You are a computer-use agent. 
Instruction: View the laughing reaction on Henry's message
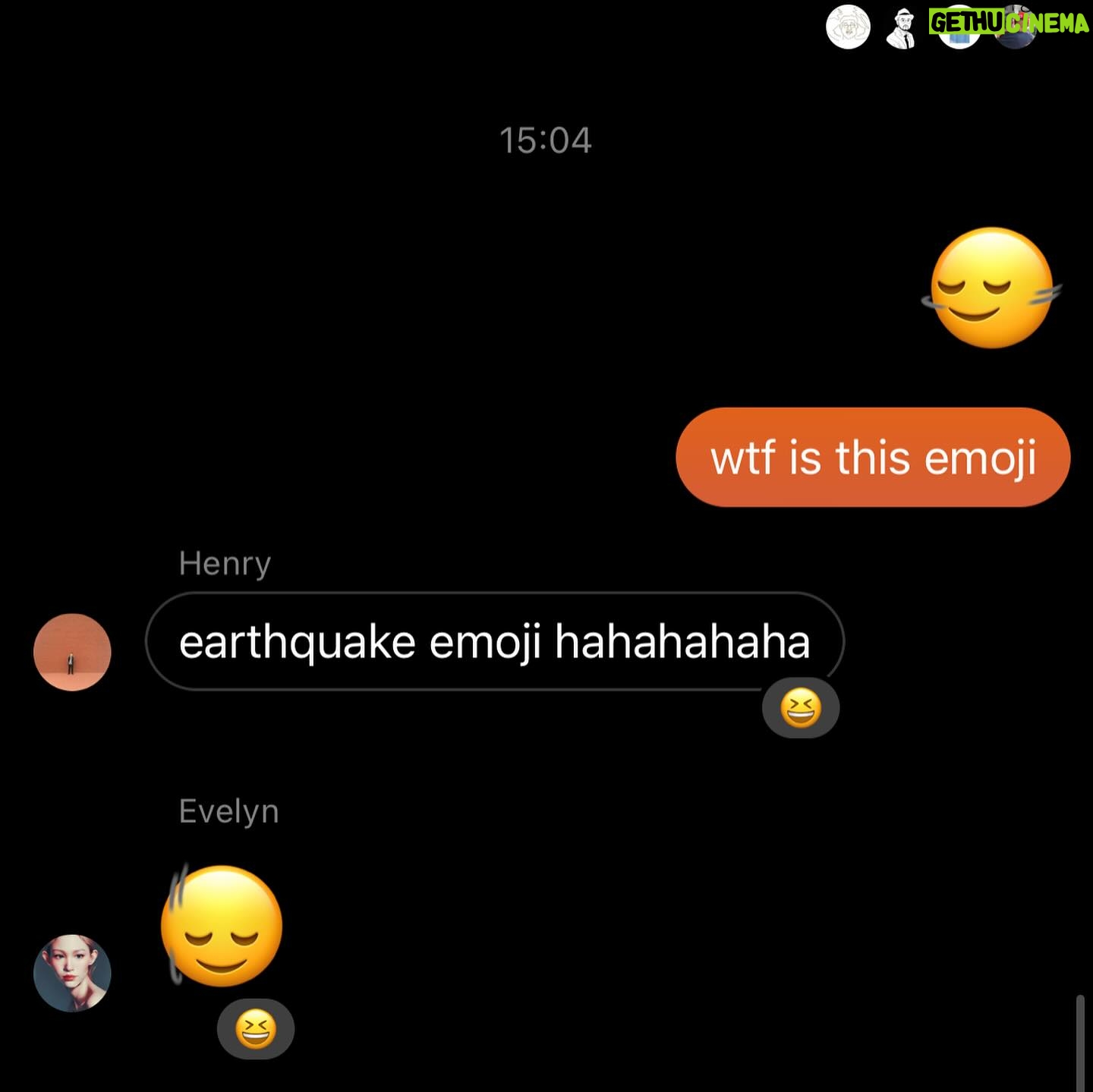[x=800, y=709]
